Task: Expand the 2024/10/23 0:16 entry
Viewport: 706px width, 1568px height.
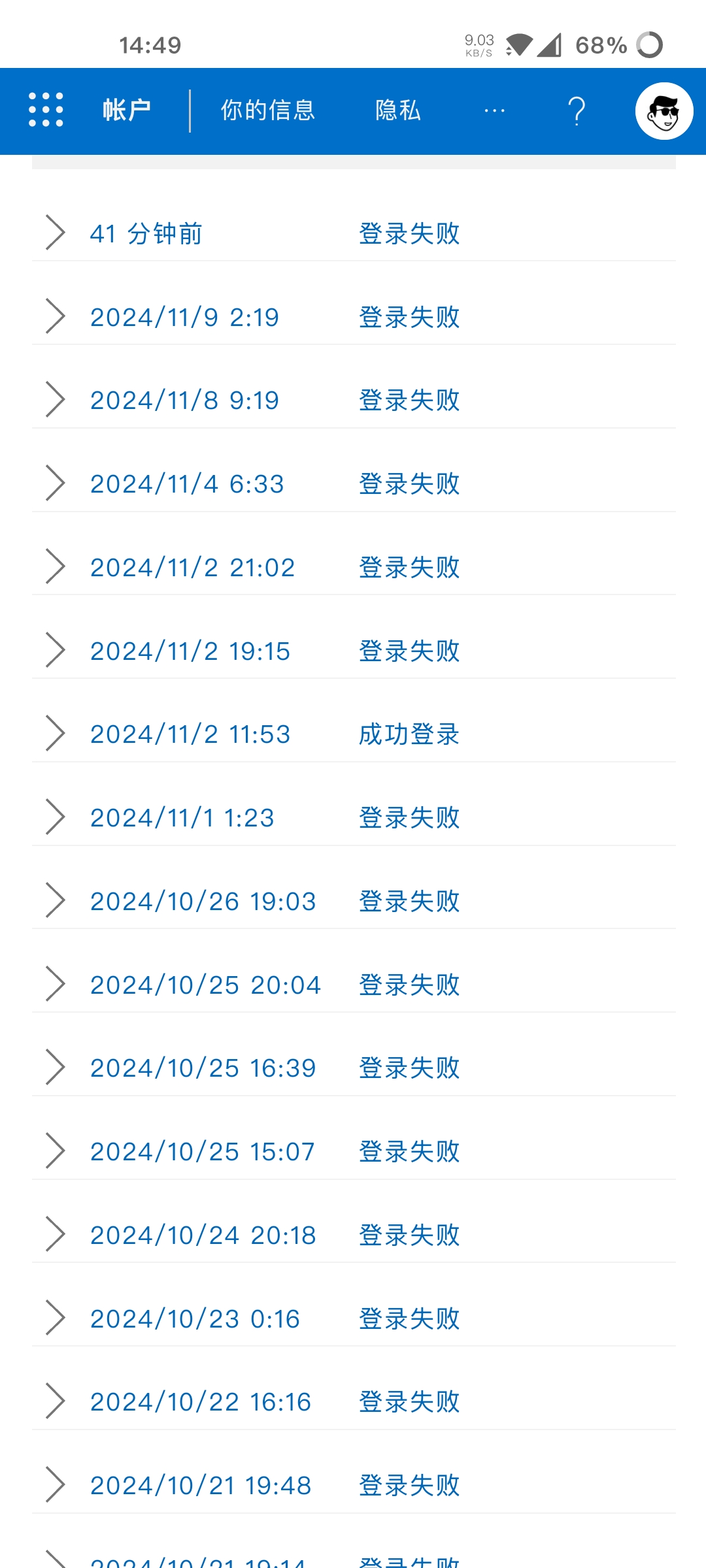Action: (x=354, y=1318)
